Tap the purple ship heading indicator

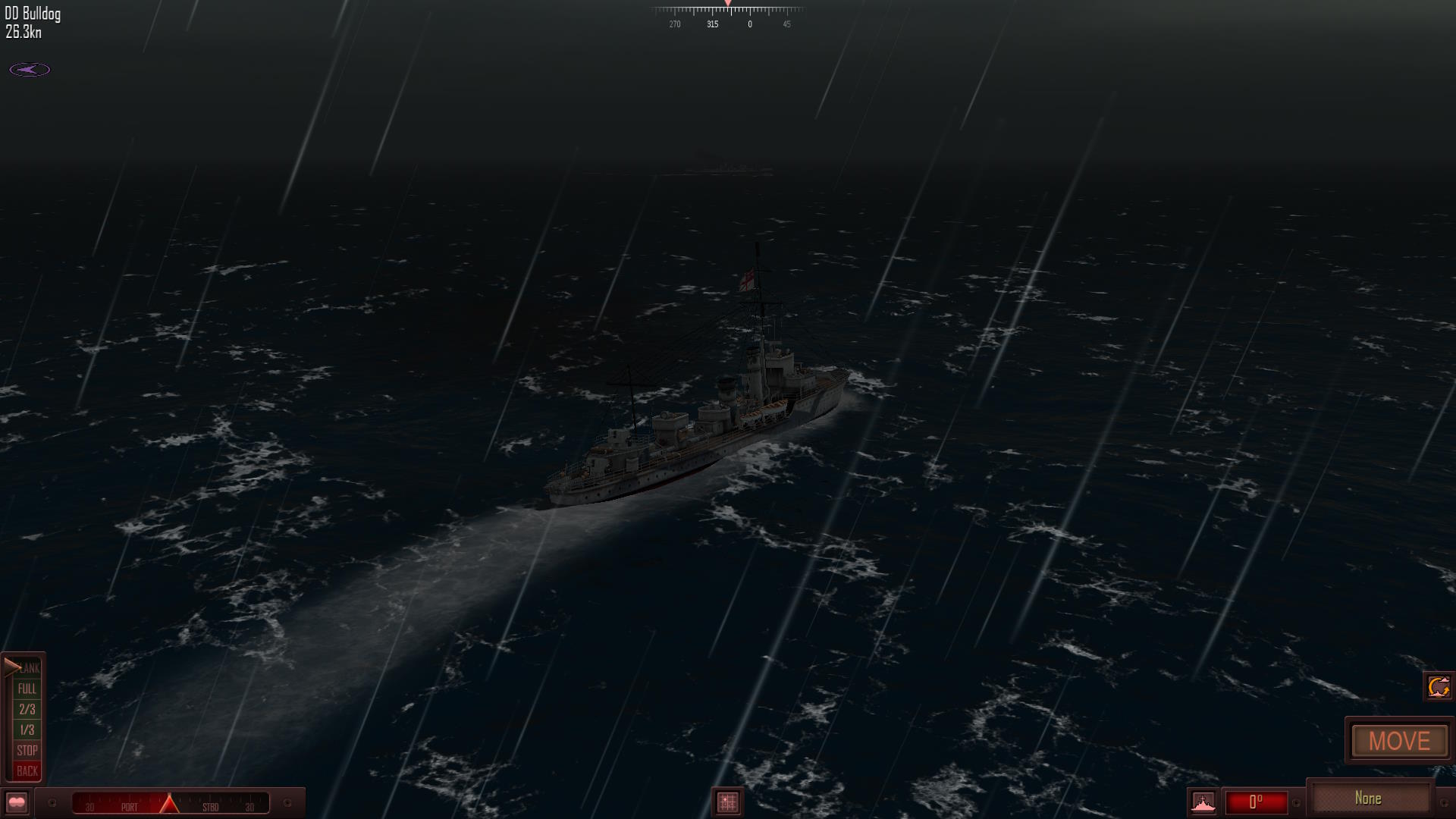pos(30,70)
